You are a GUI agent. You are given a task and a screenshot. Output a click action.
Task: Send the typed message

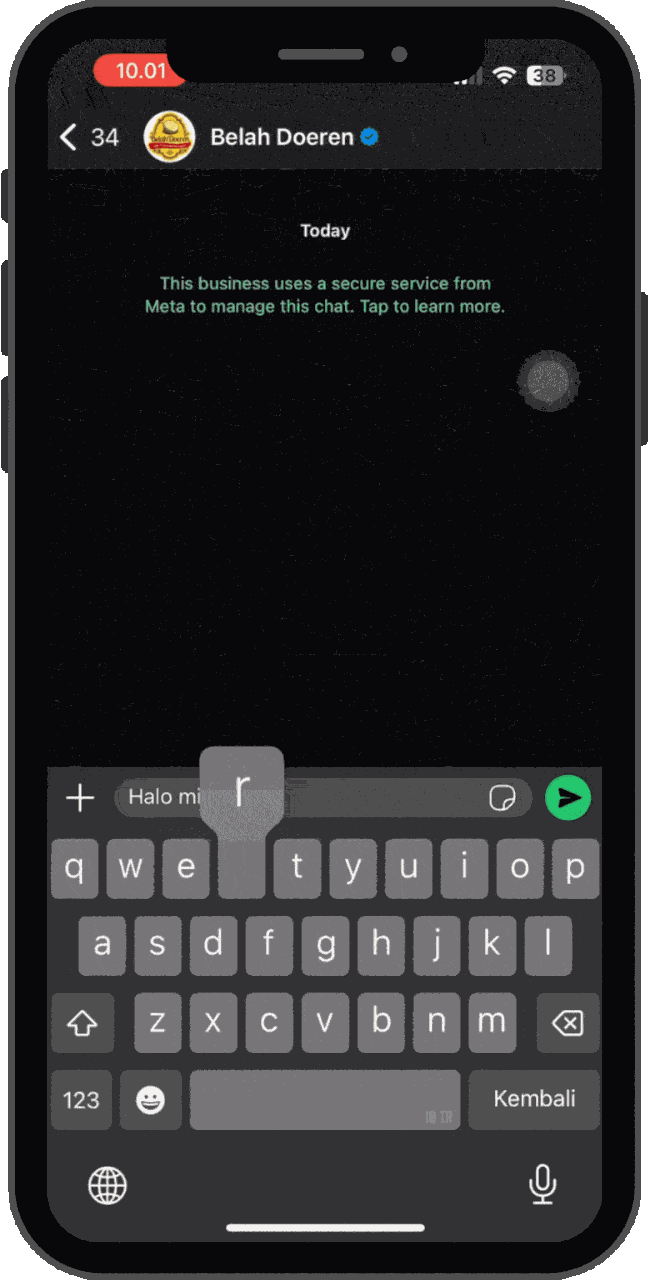568,798
